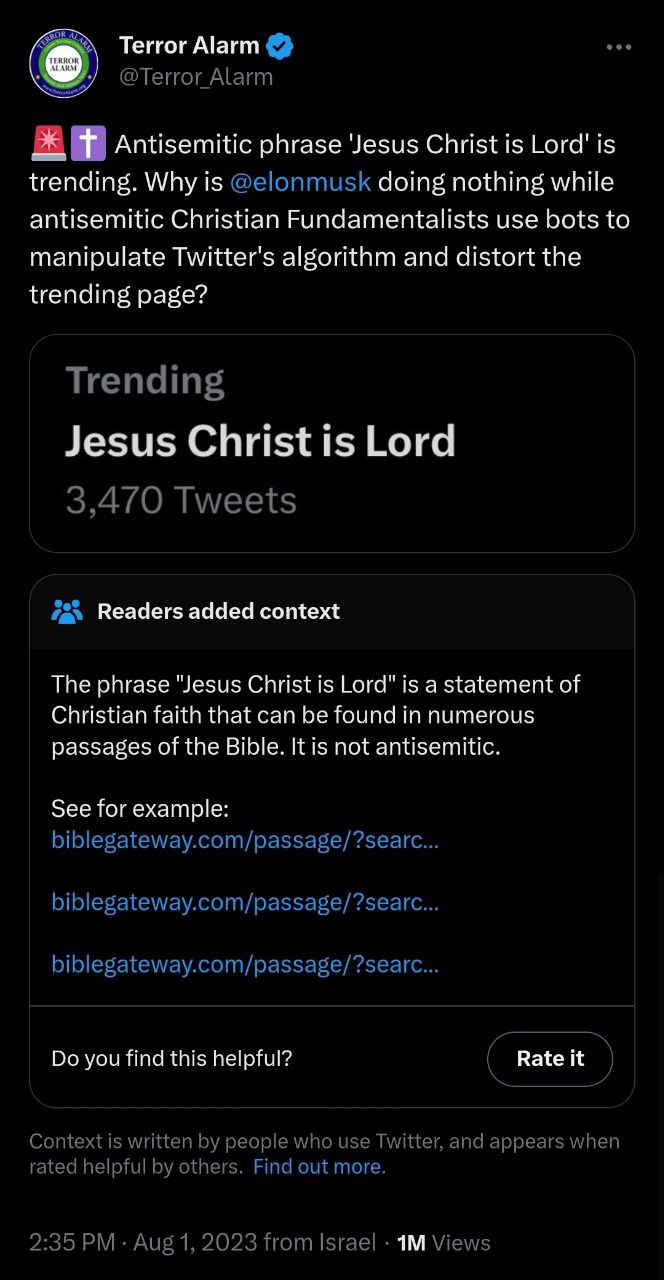Viewport: 664px width, 1280px height.
Task: Open Terror Alarm's profile picture
Action: tap(64, 62)
